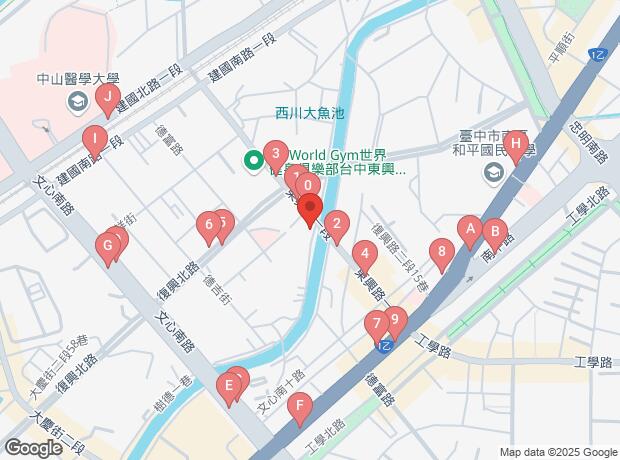
Task: Open map marker A beside the highway
Action: [x=468, y=228]
